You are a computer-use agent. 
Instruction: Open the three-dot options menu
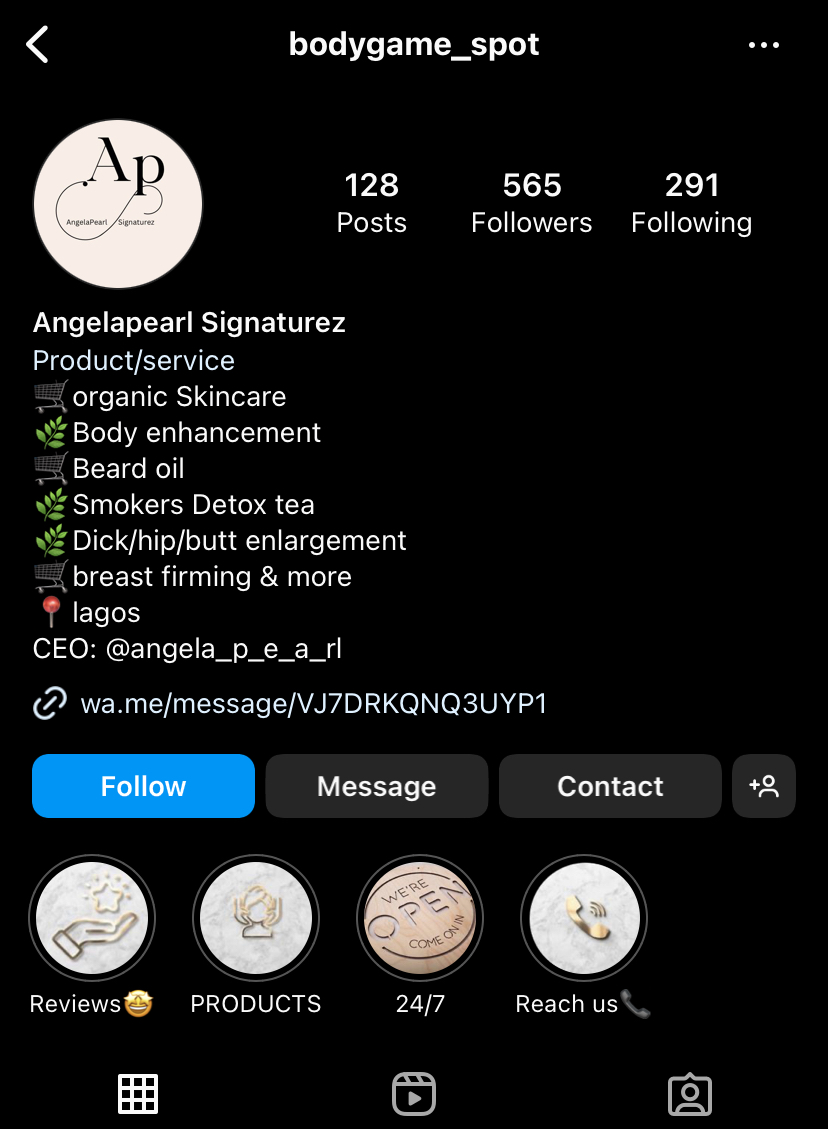(x=764, y=44)
